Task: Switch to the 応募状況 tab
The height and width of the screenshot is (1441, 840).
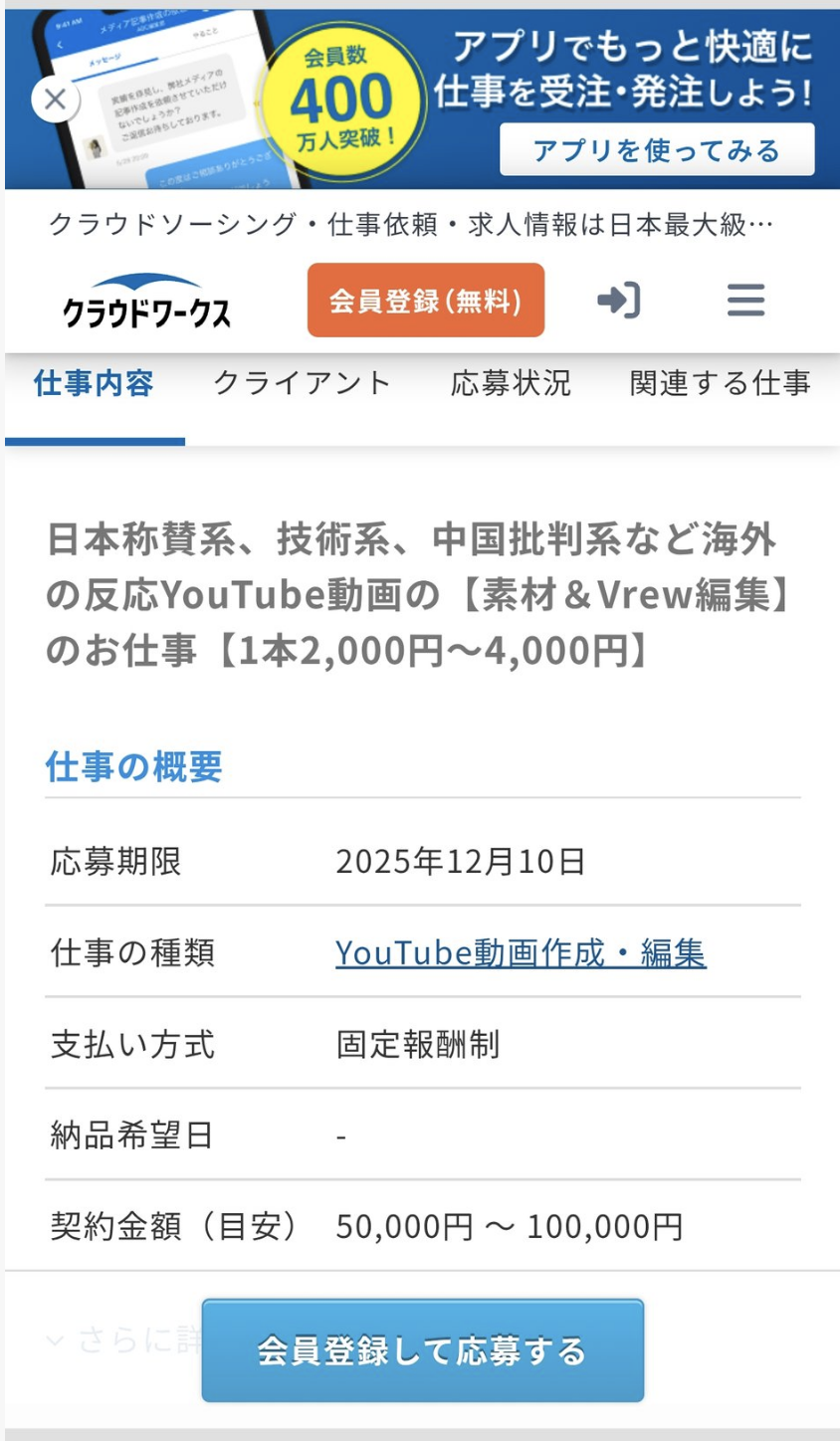Action: pyautogui.click(x=511, y=383)
